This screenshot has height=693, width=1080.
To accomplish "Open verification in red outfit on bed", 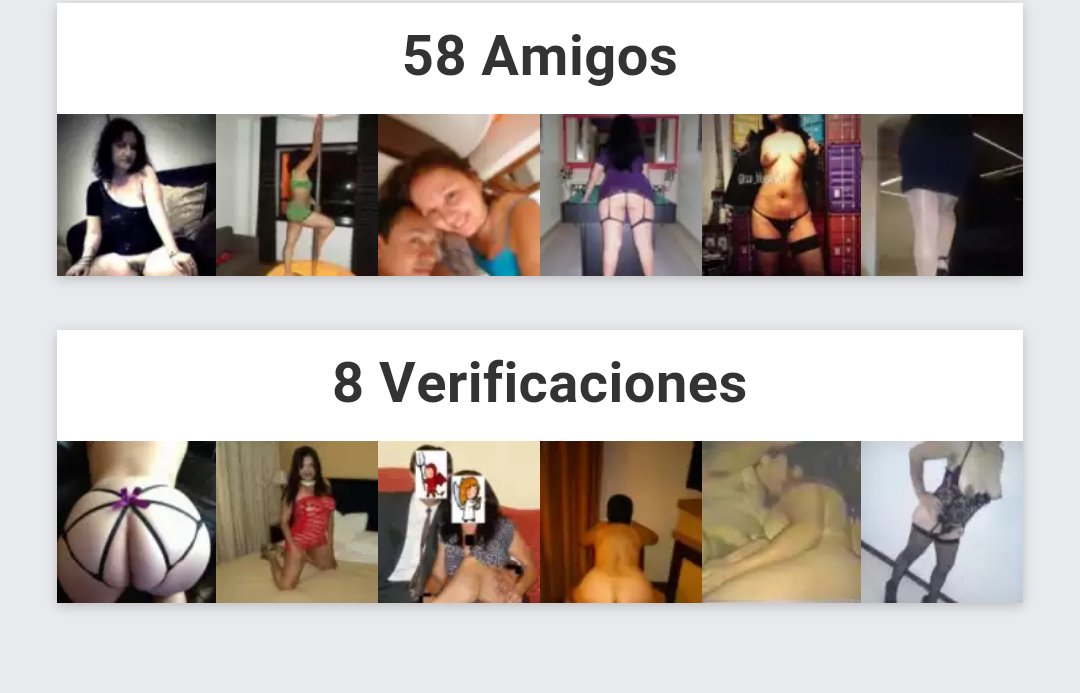I will 297,522.
